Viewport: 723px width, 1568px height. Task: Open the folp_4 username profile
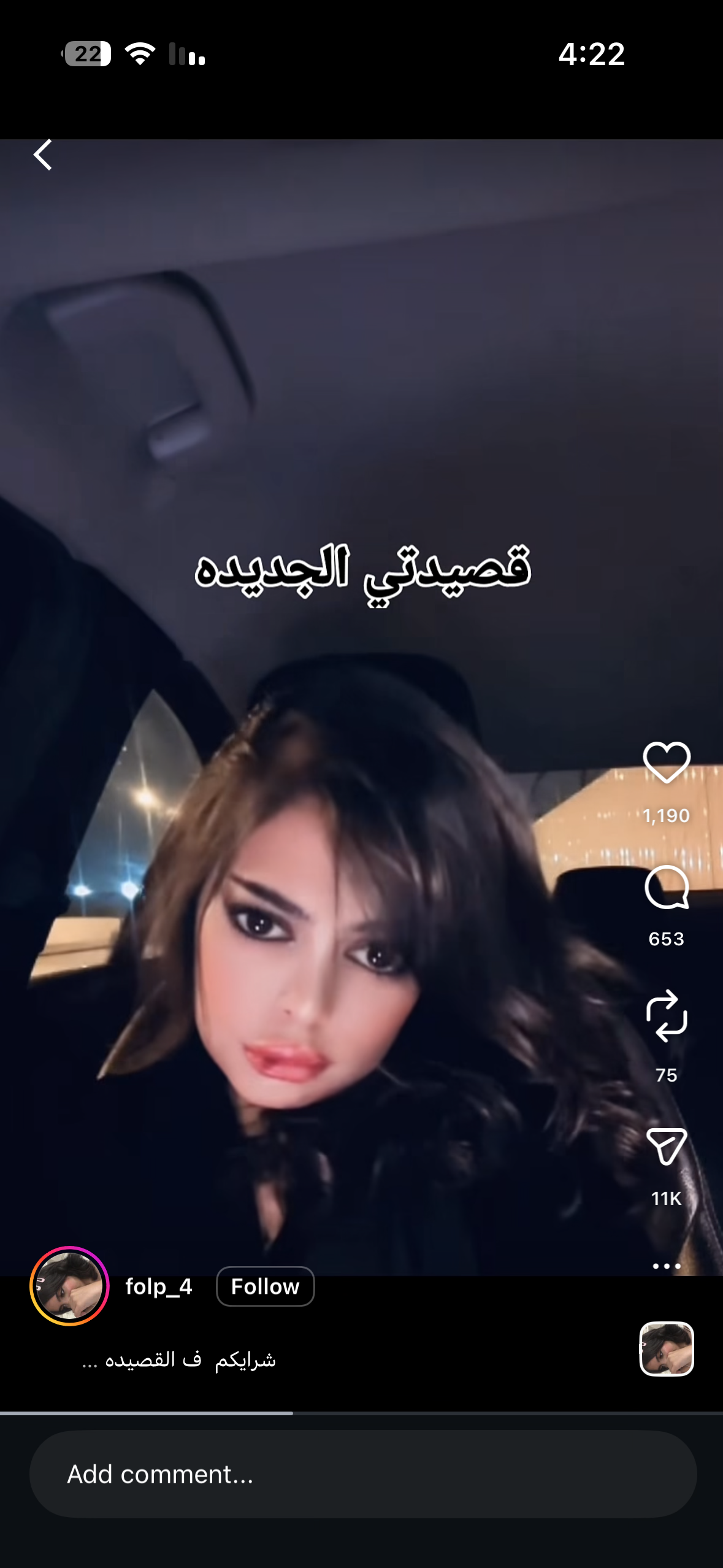pos(159,1286)
